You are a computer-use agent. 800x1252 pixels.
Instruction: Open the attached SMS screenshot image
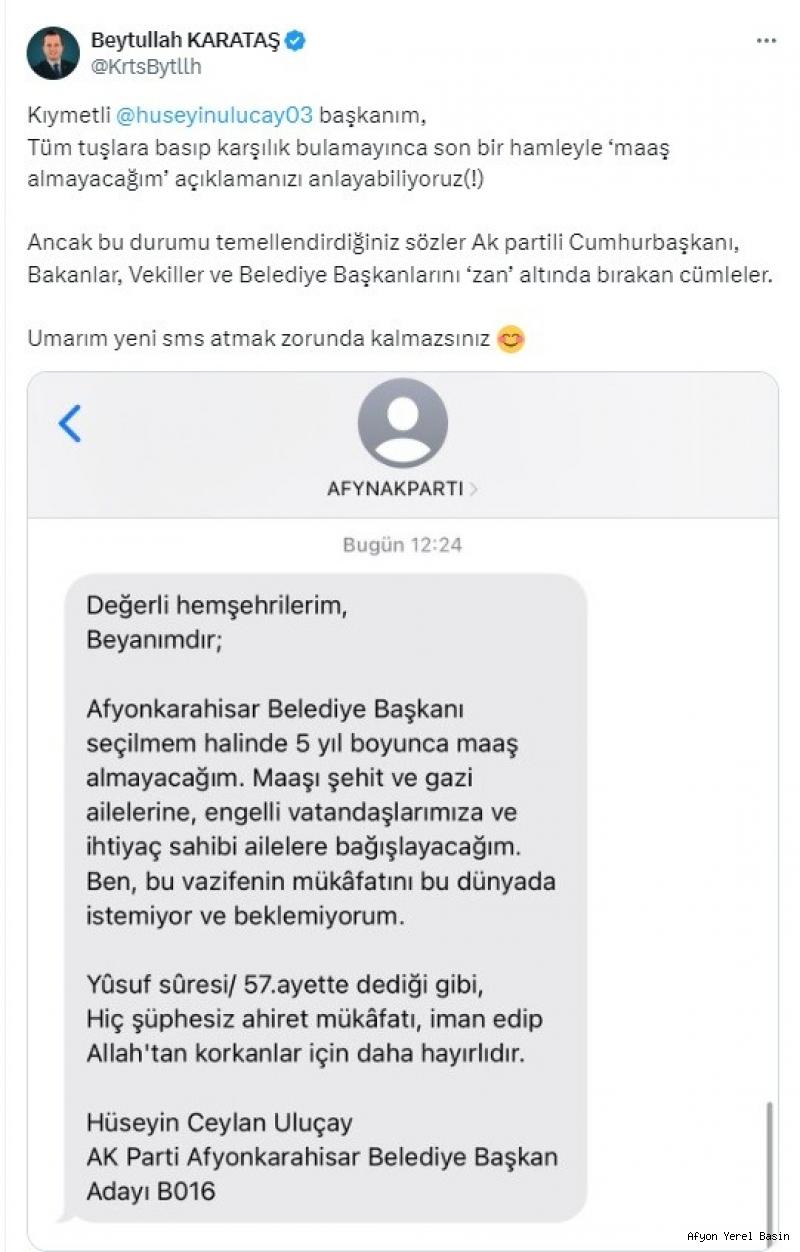pos(402,811)
